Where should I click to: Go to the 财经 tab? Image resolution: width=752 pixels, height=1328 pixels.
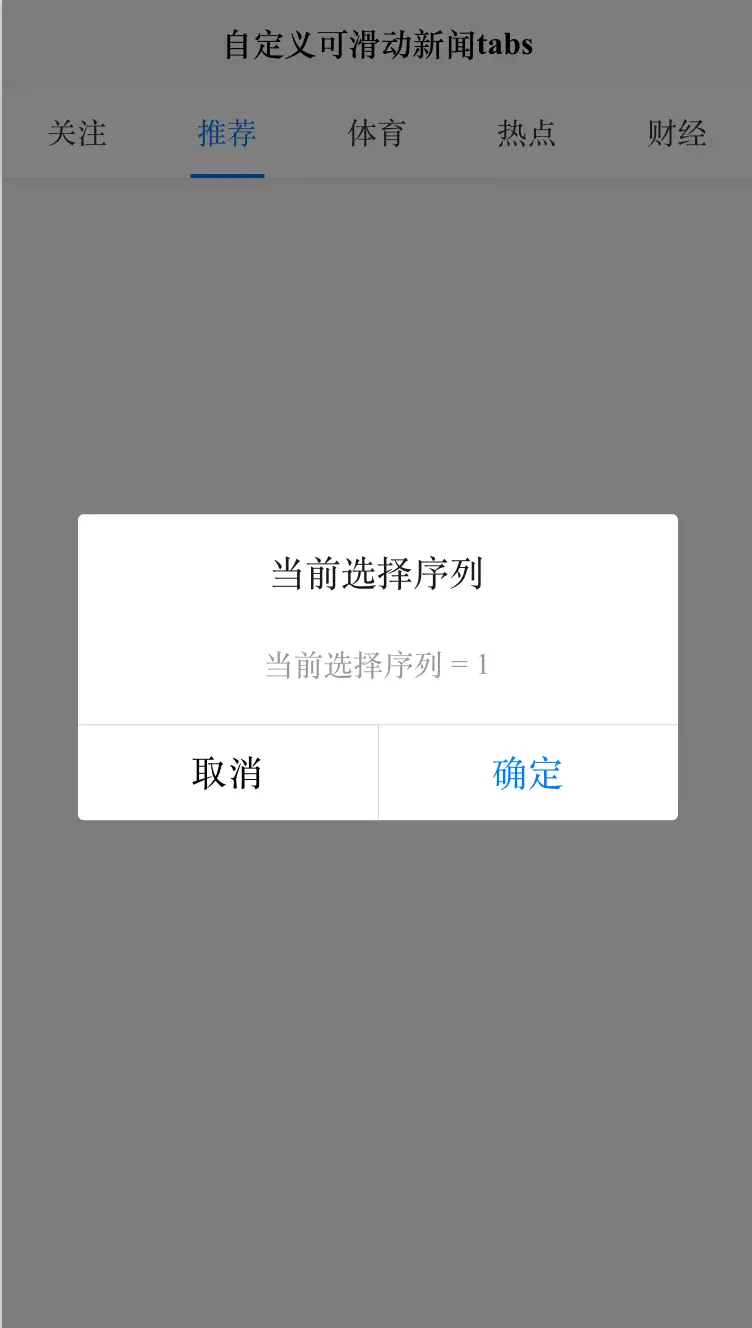[x=677, y=133]
